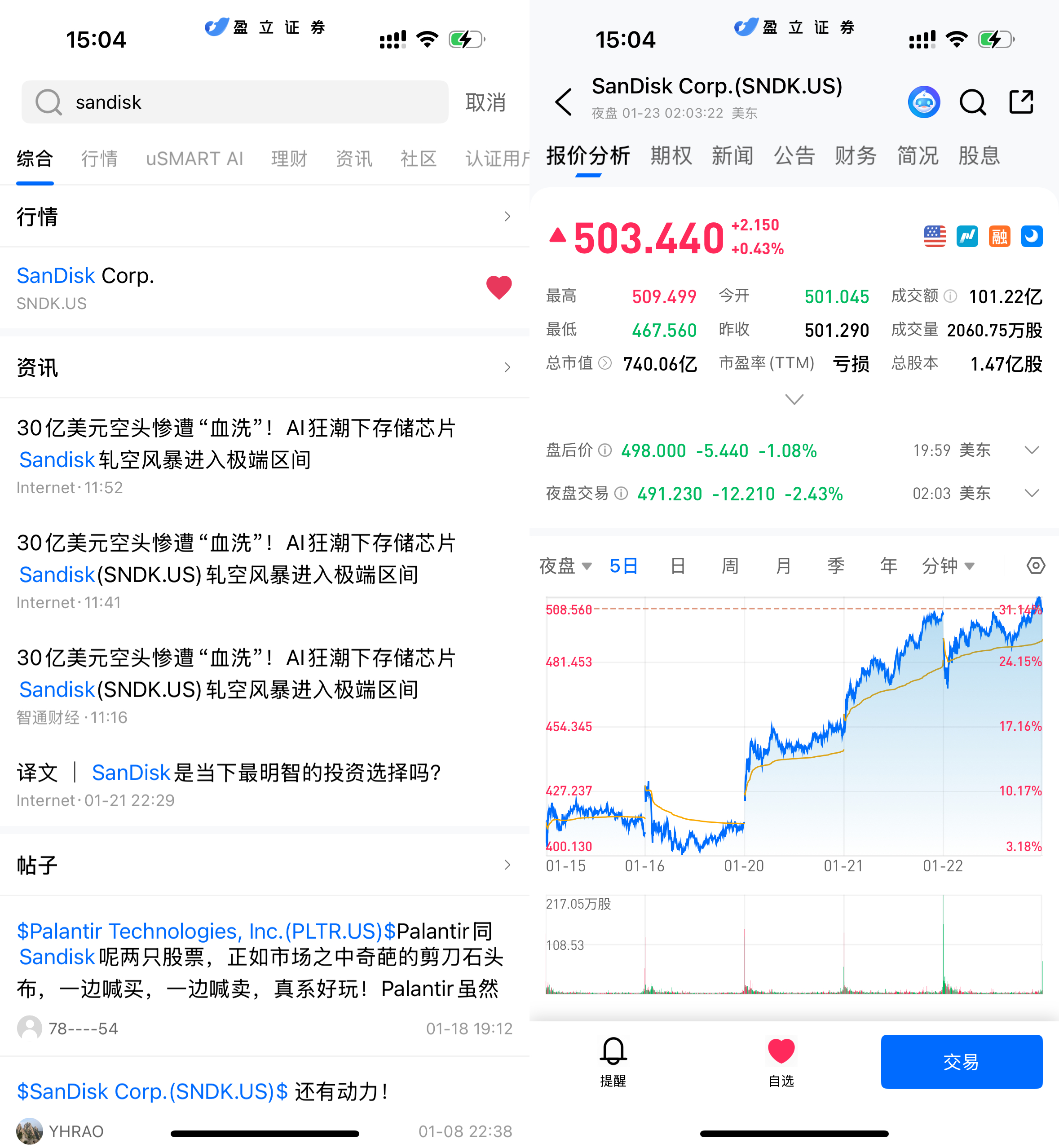Unfavorite SanDisk Corp. via the heart icon in results
The image size is (1059, 1148).
pos(499,288)
